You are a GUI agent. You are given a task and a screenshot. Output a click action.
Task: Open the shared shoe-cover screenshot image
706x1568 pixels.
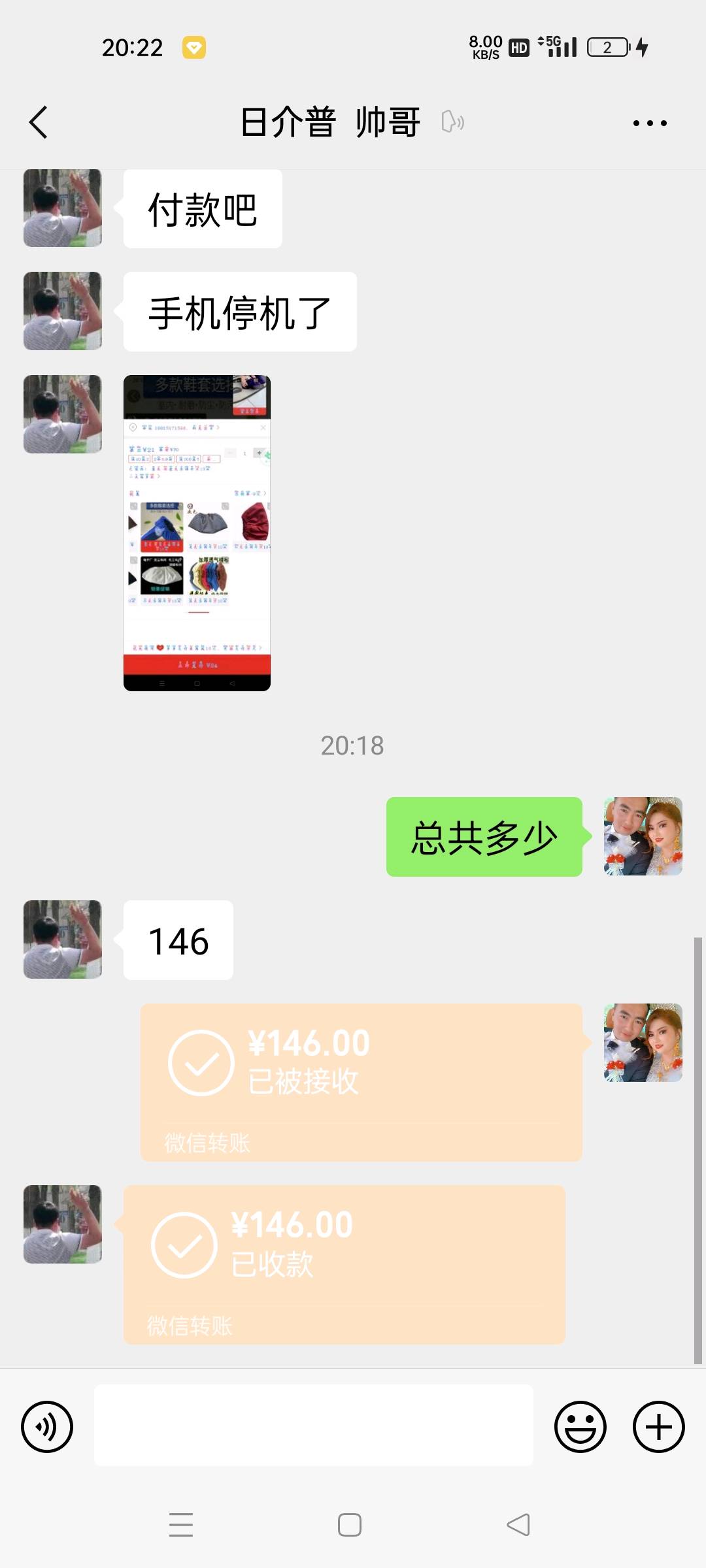point(197,532)
